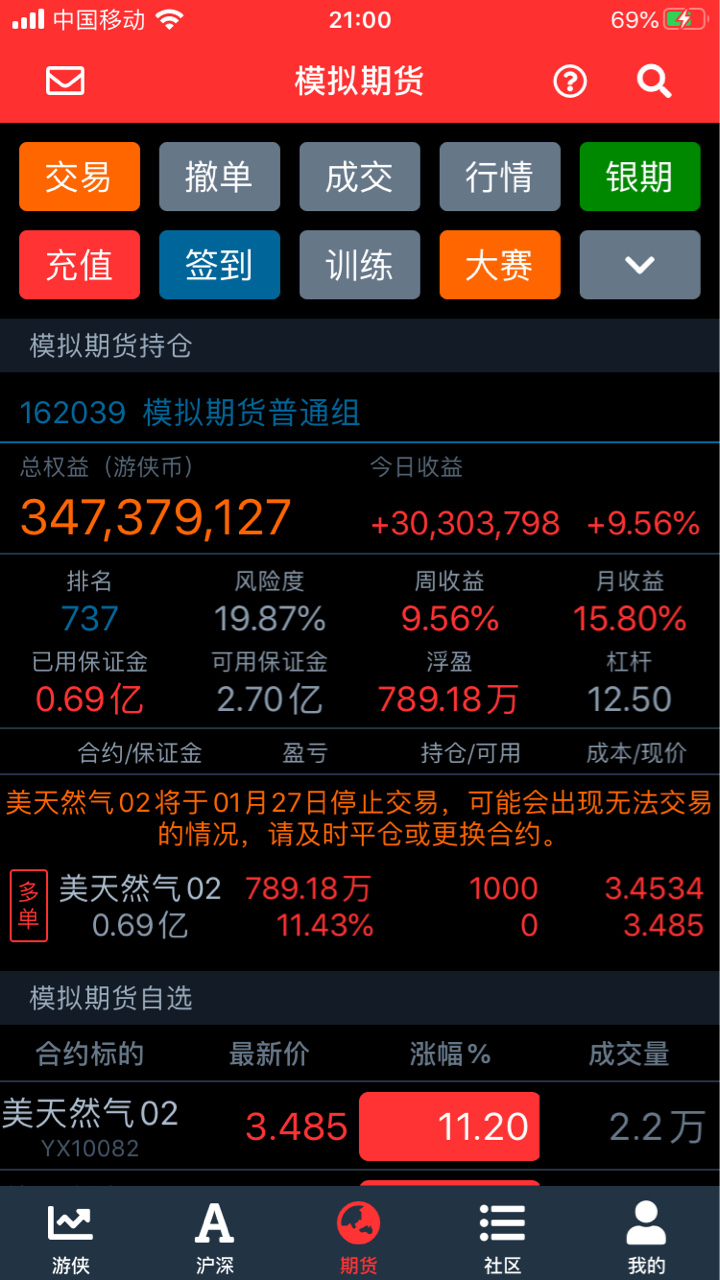Open the 我的 profile tab
Screen dimensions: 720x1280
tap(646, 1238)
